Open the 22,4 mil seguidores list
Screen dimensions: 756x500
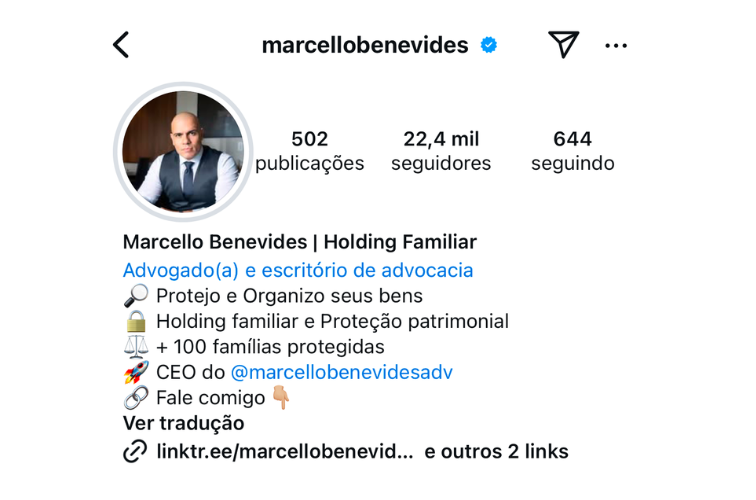point(441,151)
